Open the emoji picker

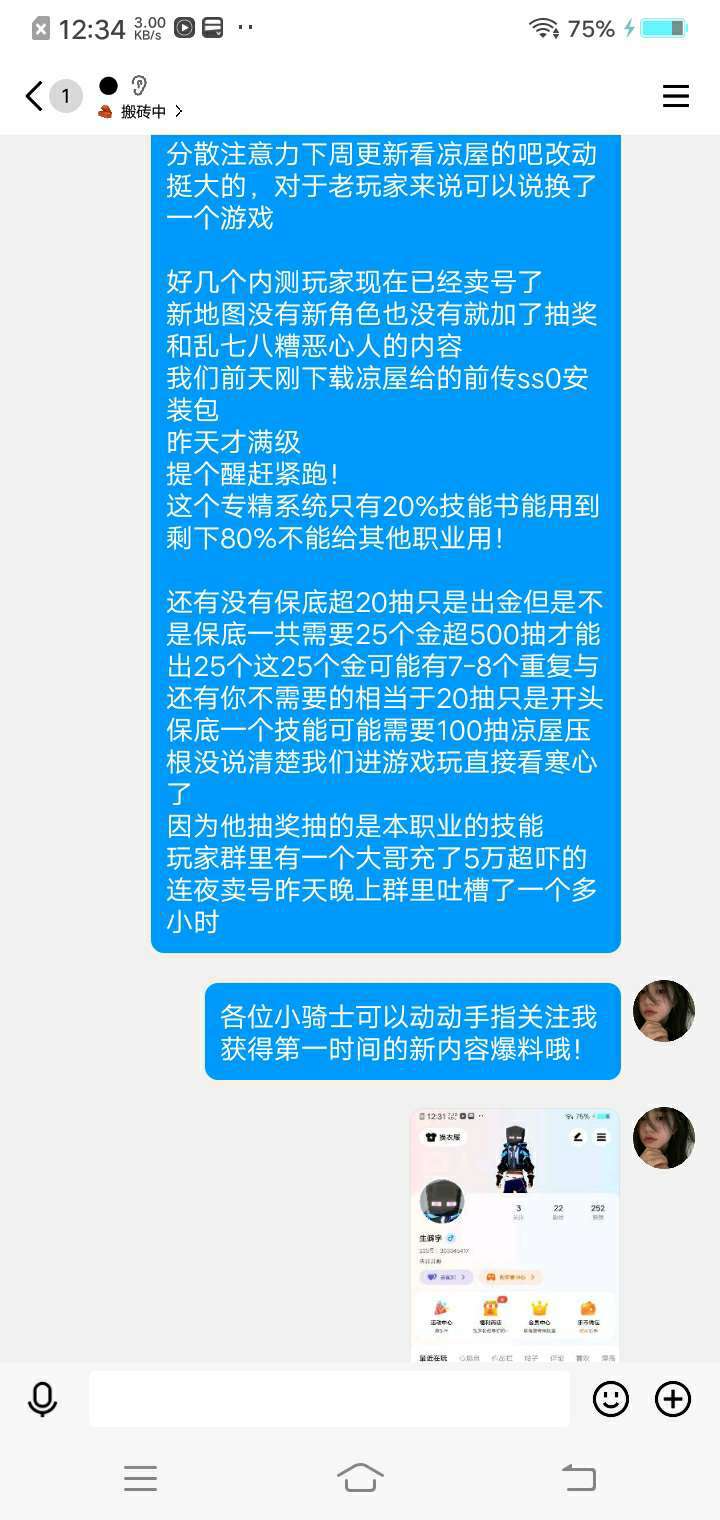(611, 1399)
